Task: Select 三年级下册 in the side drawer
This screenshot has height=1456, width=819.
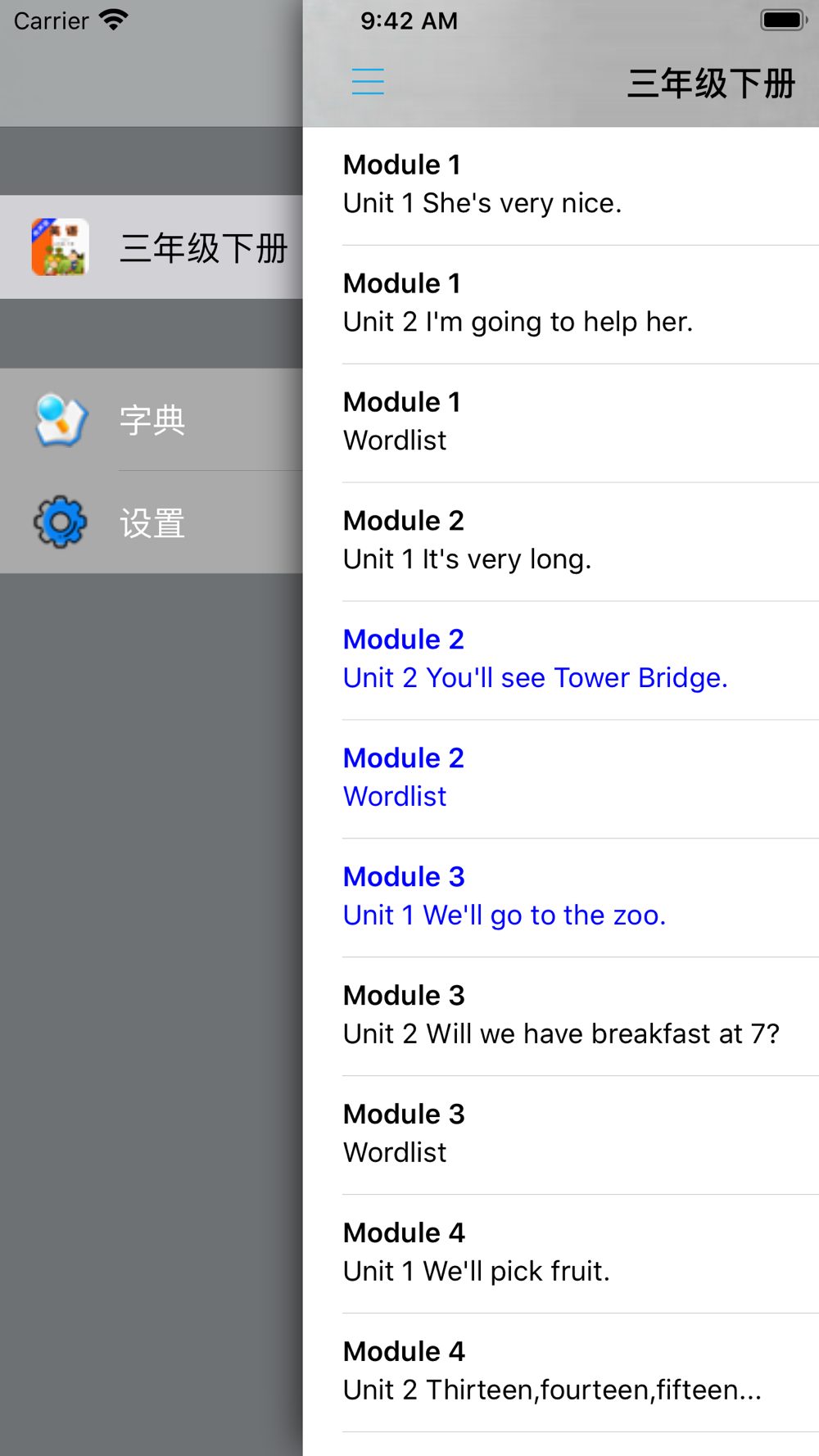Action: (152, 247)
